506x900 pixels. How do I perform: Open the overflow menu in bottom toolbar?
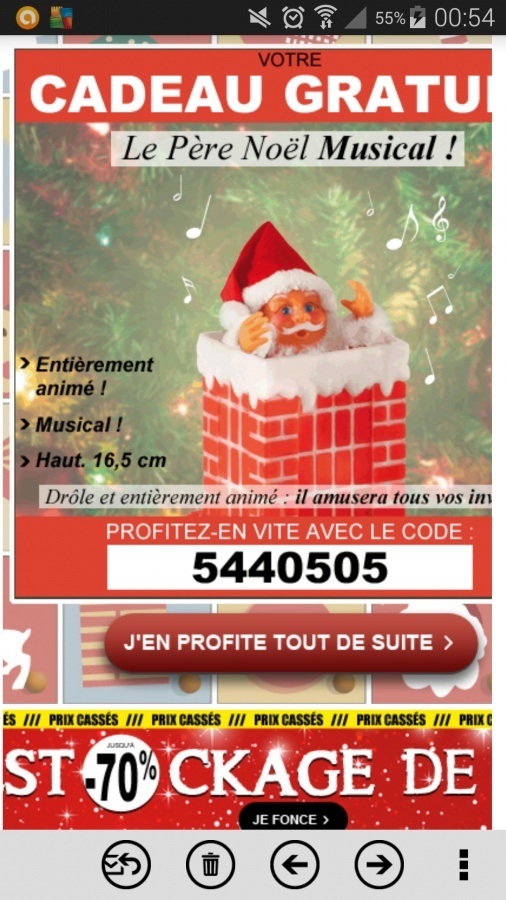point(464,864)
